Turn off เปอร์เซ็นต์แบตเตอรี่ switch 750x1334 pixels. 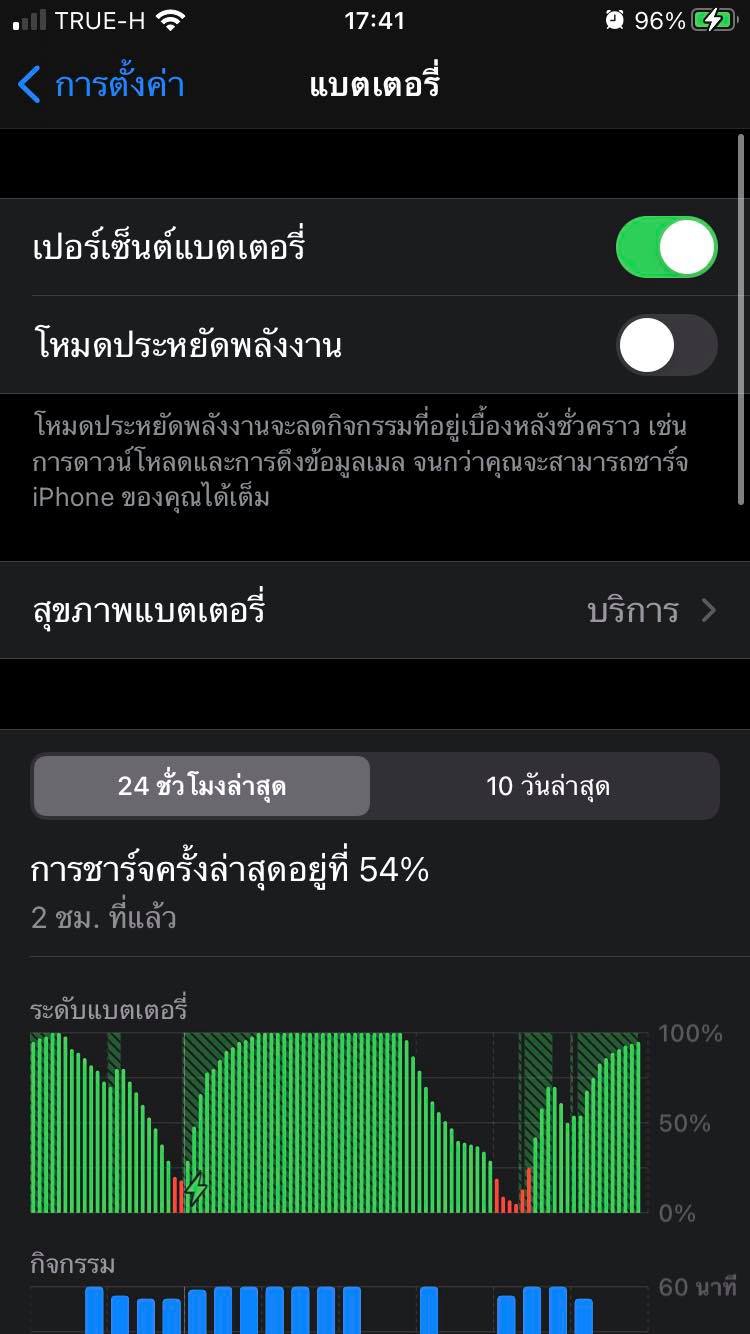(666, 247)
